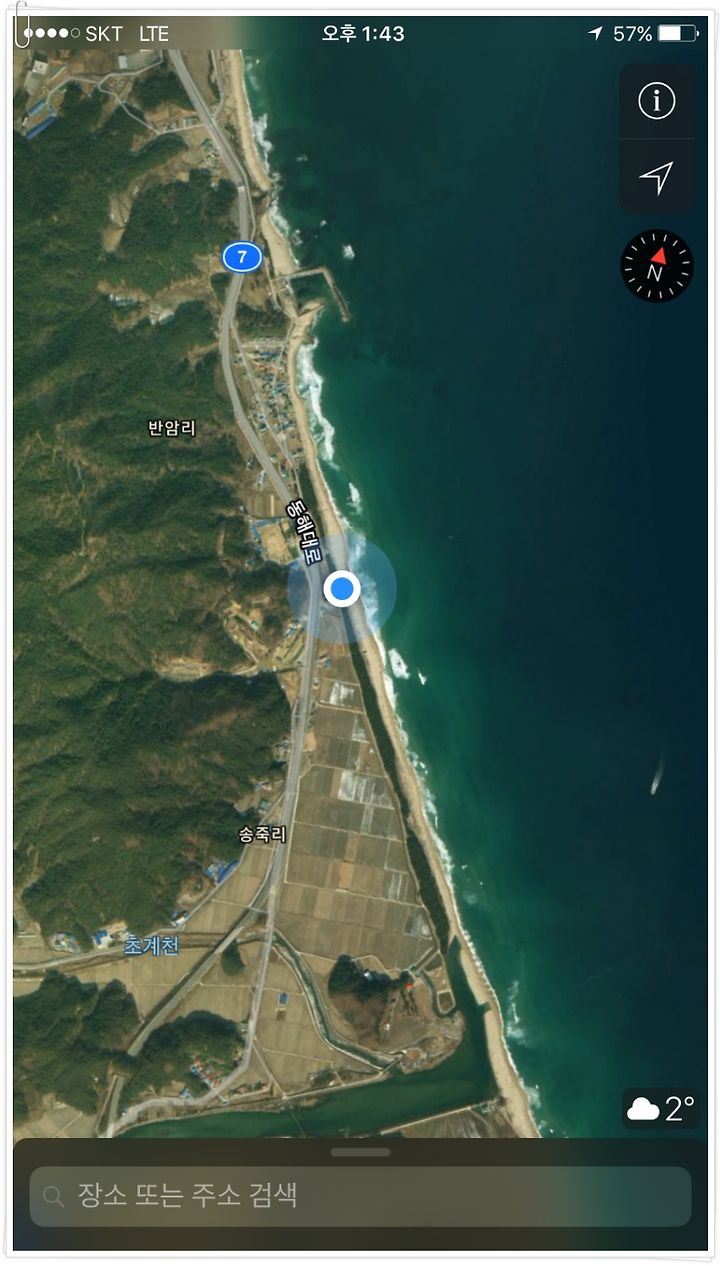Tap the location tracking arrow button

click(656, 178)
